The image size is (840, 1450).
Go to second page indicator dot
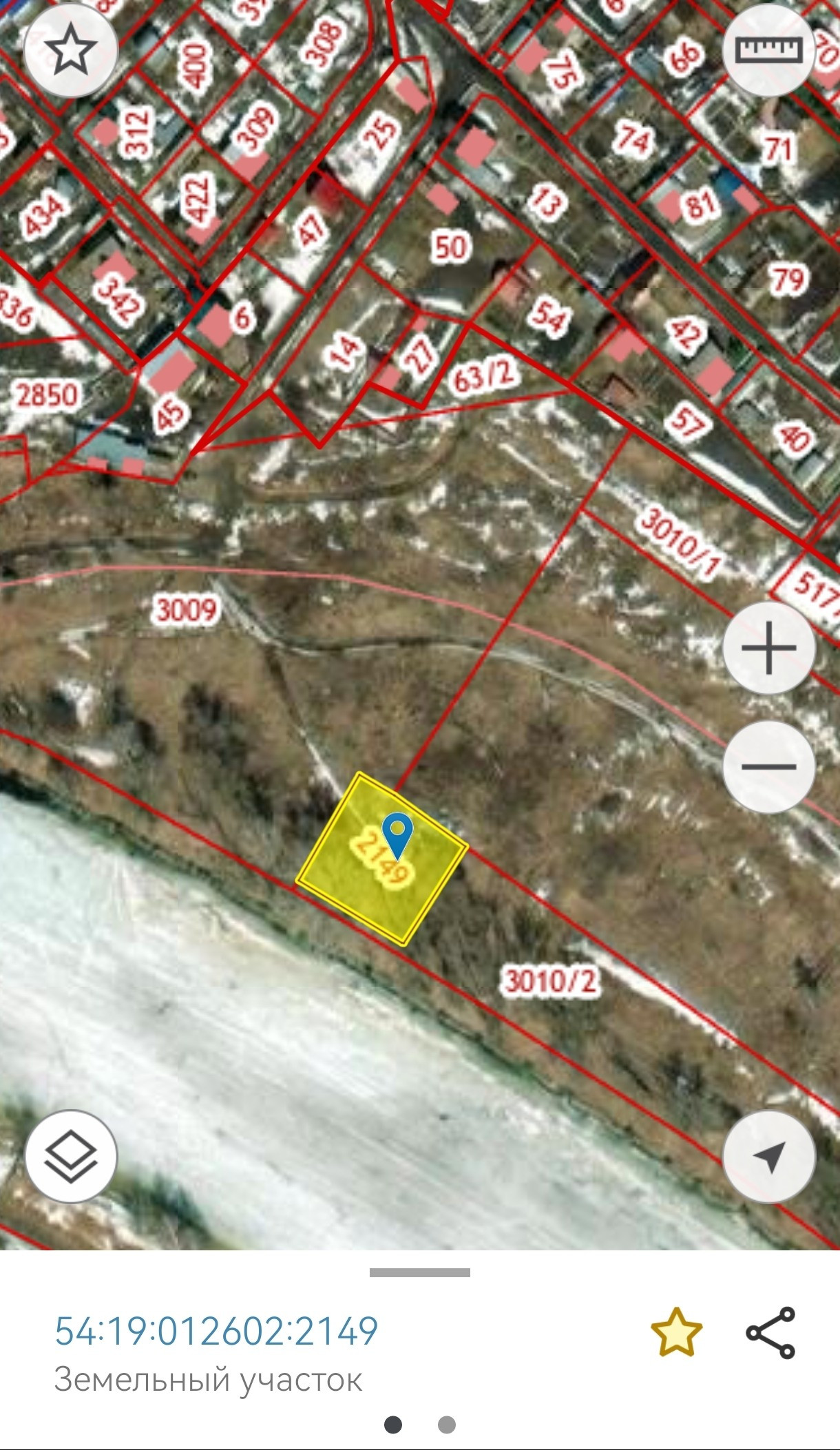coord(447,1425)
